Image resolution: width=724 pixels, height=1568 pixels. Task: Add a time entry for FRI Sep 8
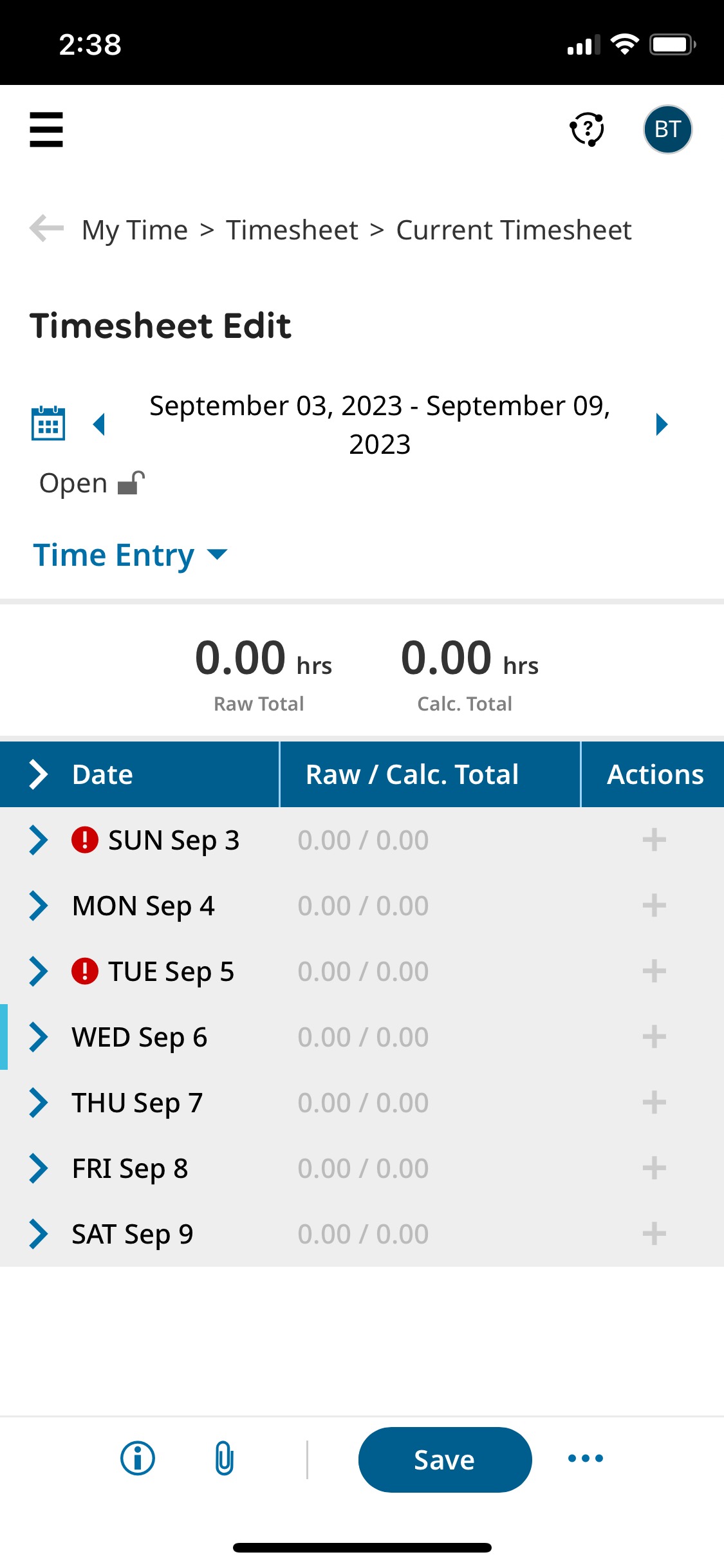tap(654, 1168)
